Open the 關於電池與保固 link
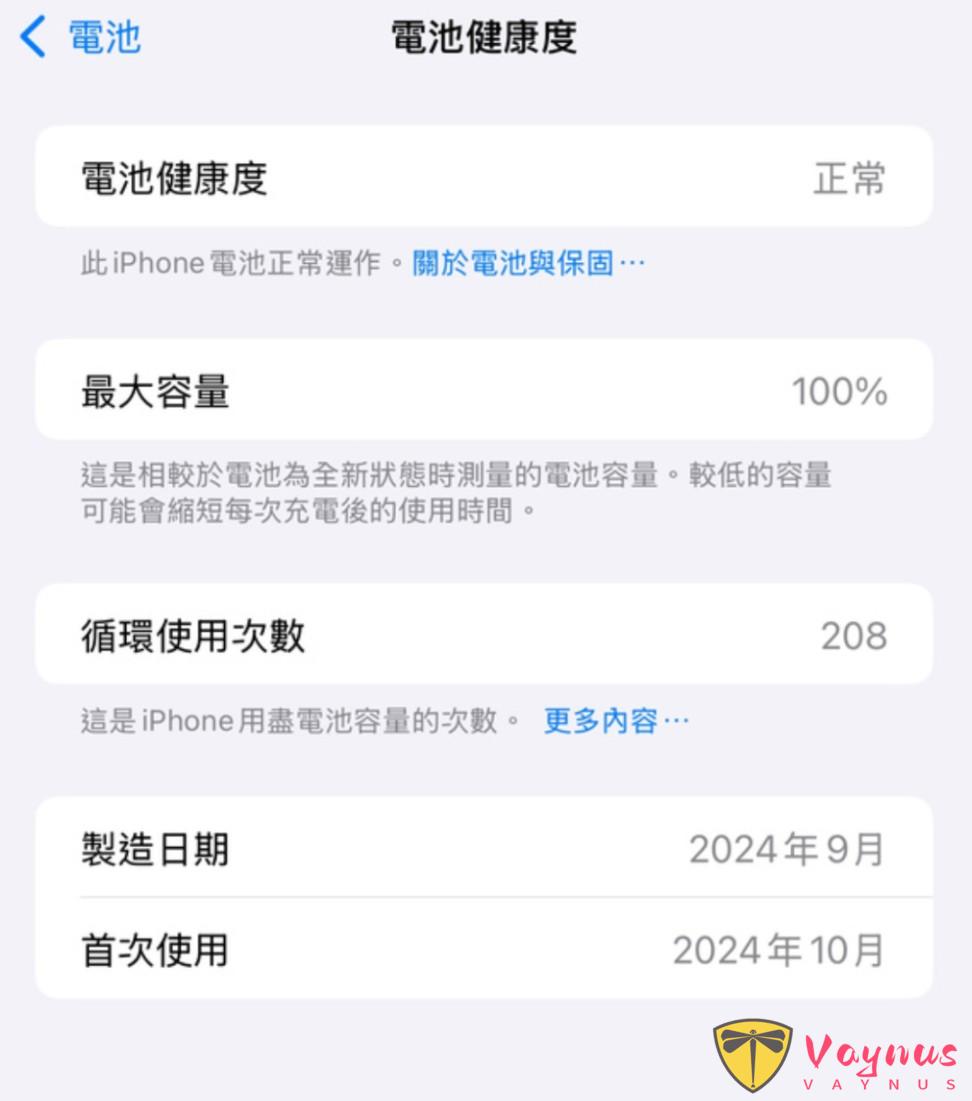The width and height of the screenshot is (972, 1101). [x=528, y=264]
